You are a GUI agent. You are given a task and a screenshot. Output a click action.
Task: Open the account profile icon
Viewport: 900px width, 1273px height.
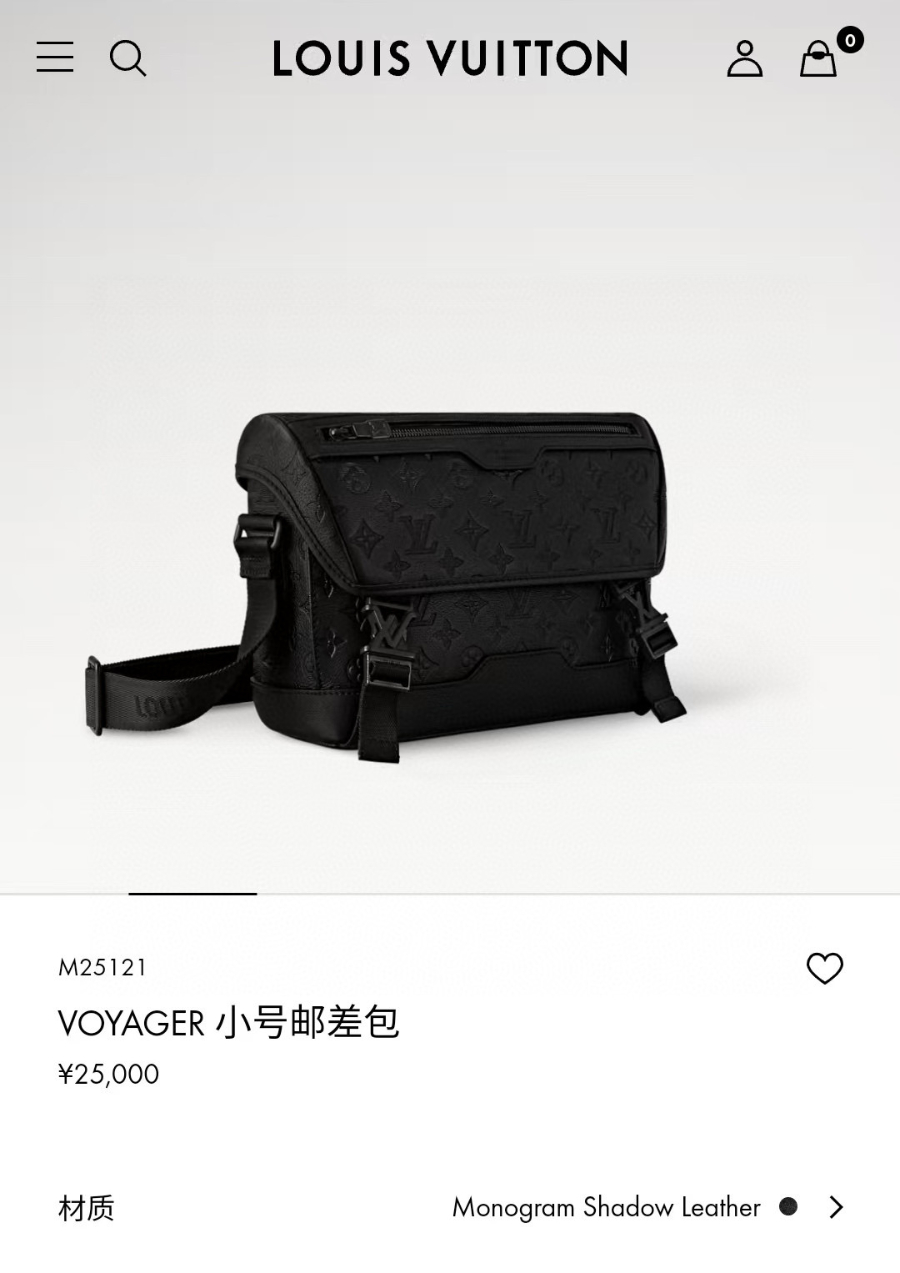click(744, 58)
